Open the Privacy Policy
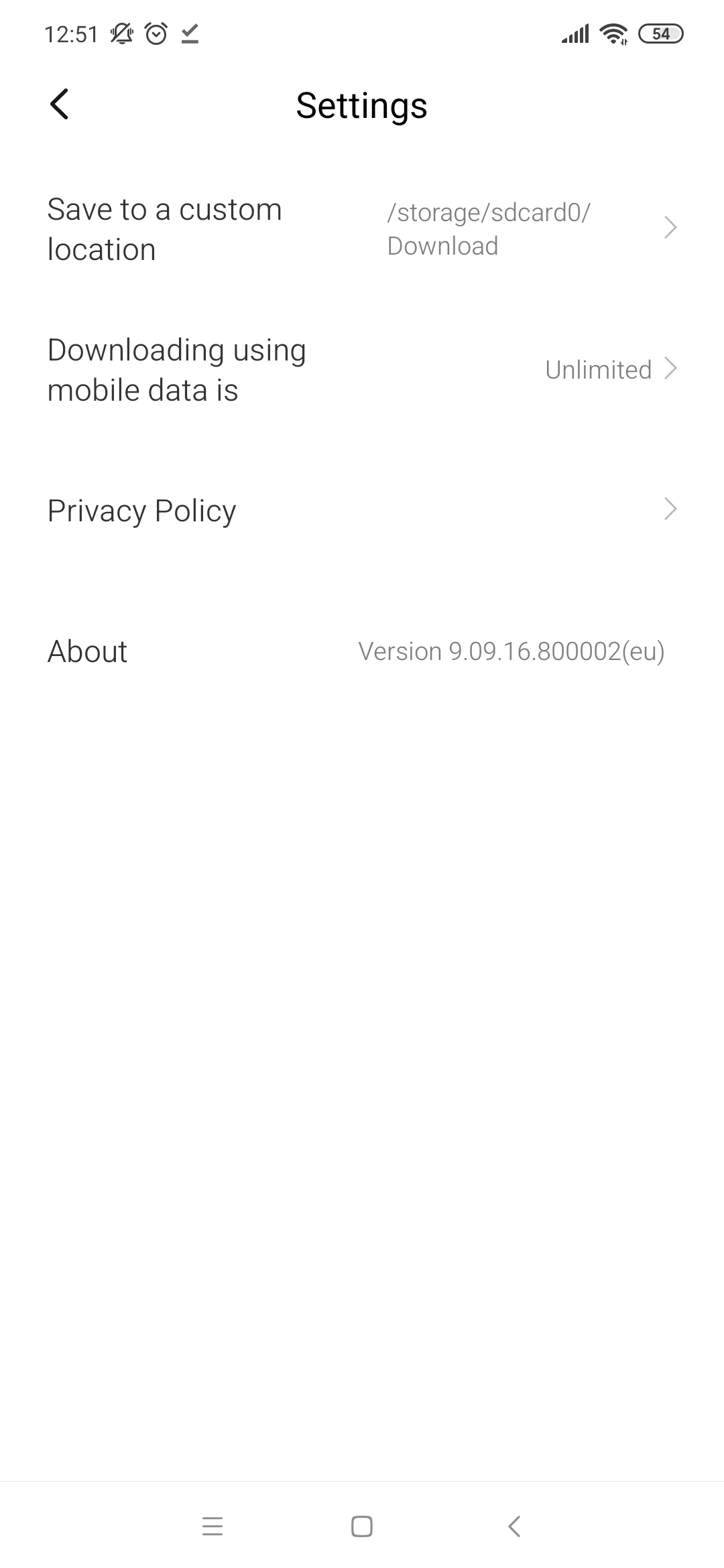Viewport: 724px width, 1568px height. pyautogui.click(x=362, y=511)
